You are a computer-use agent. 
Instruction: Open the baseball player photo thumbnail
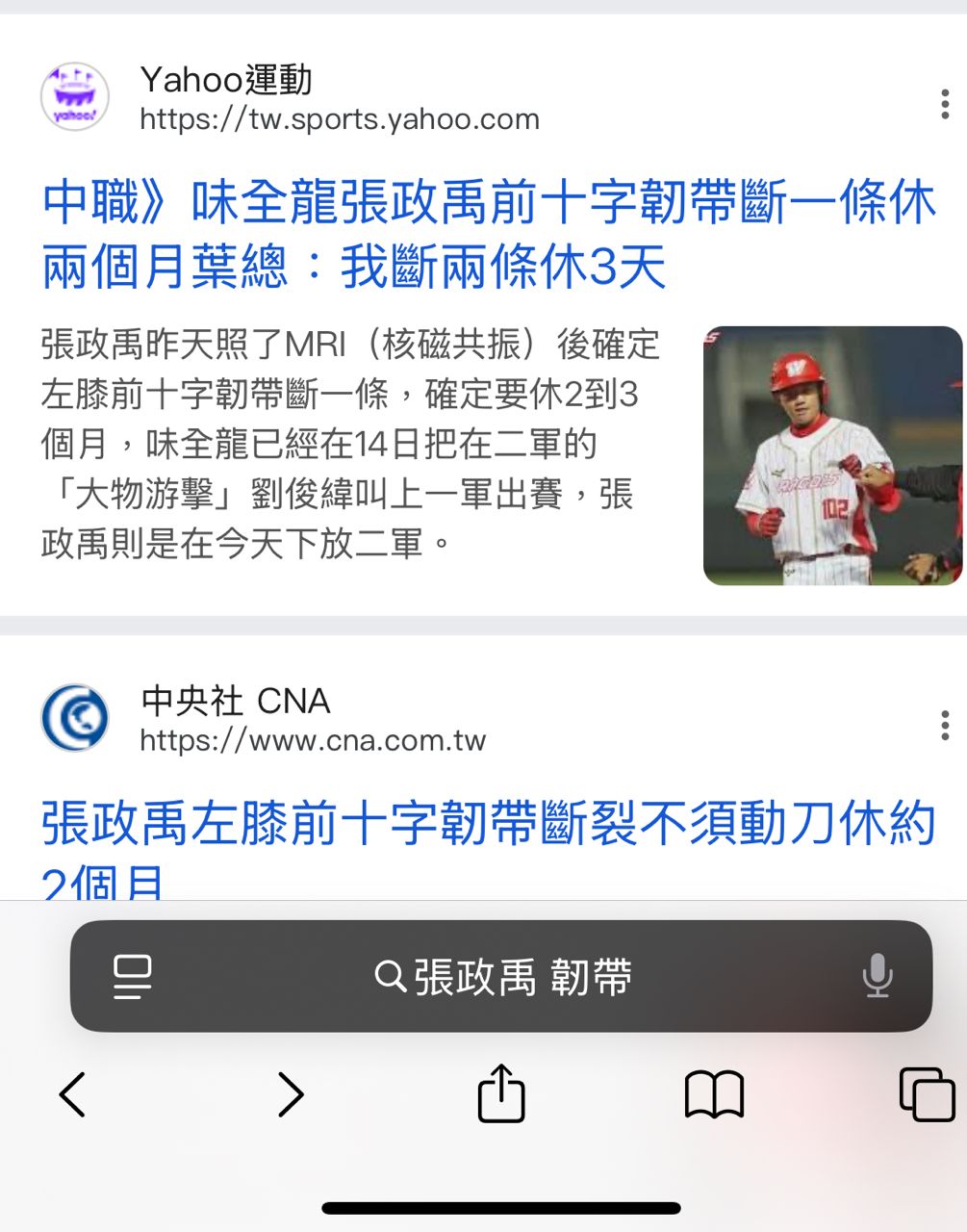pyautogui.click(x=832, y=455)
